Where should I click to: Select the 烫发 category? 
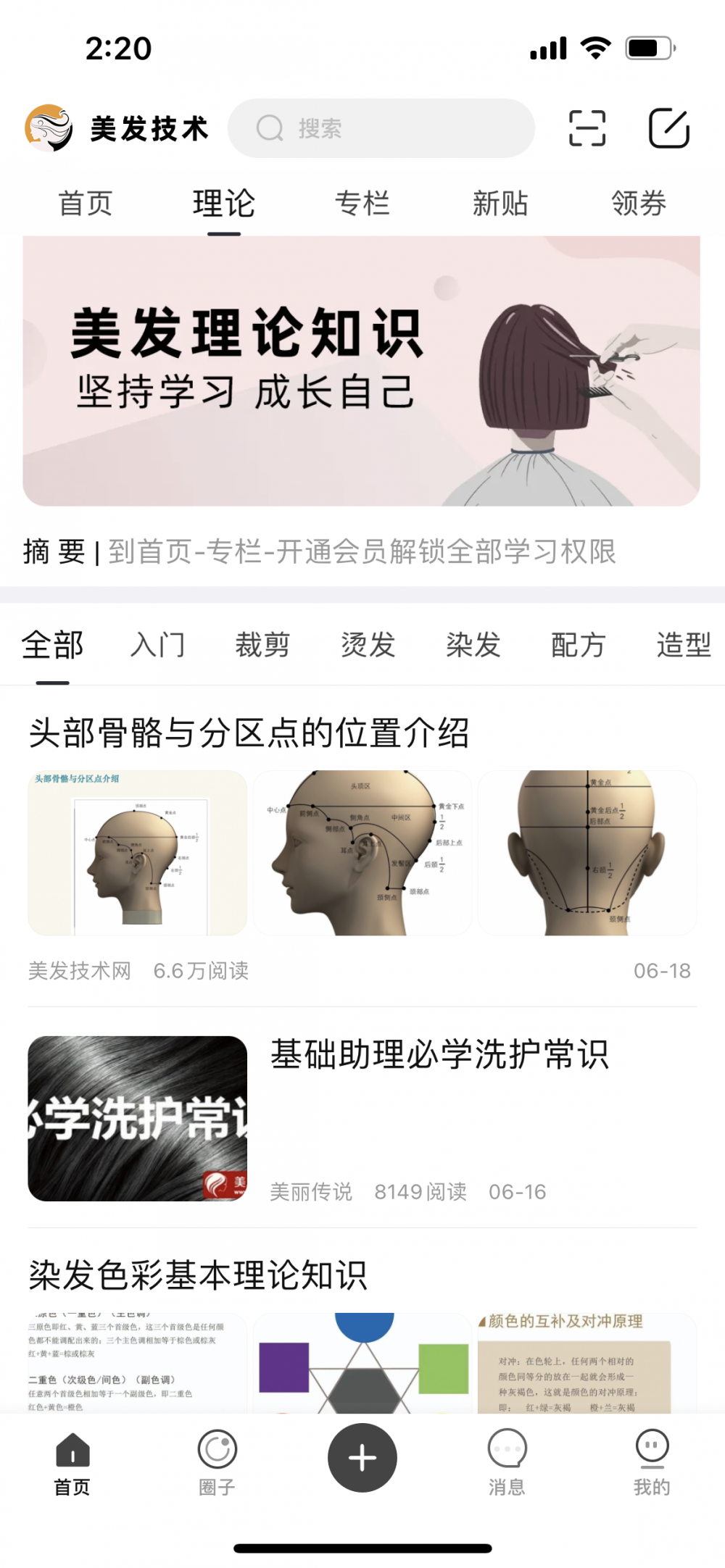(x=368, y=644)
